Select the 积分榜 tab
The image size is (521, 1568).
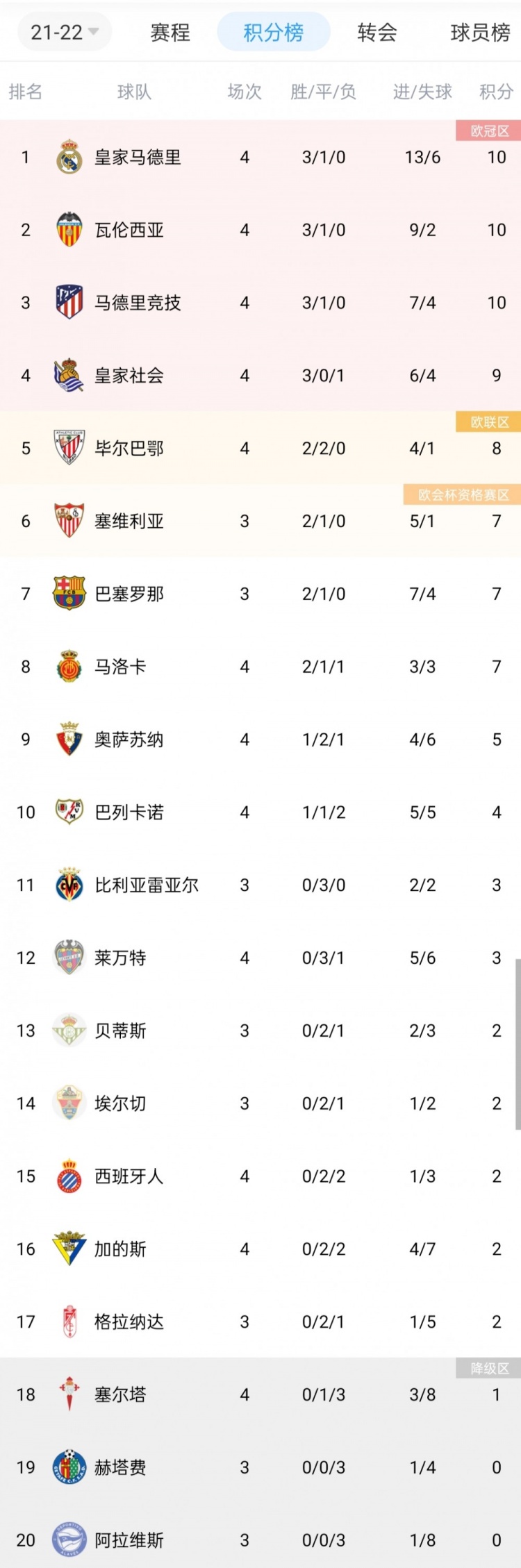point(273,32)
